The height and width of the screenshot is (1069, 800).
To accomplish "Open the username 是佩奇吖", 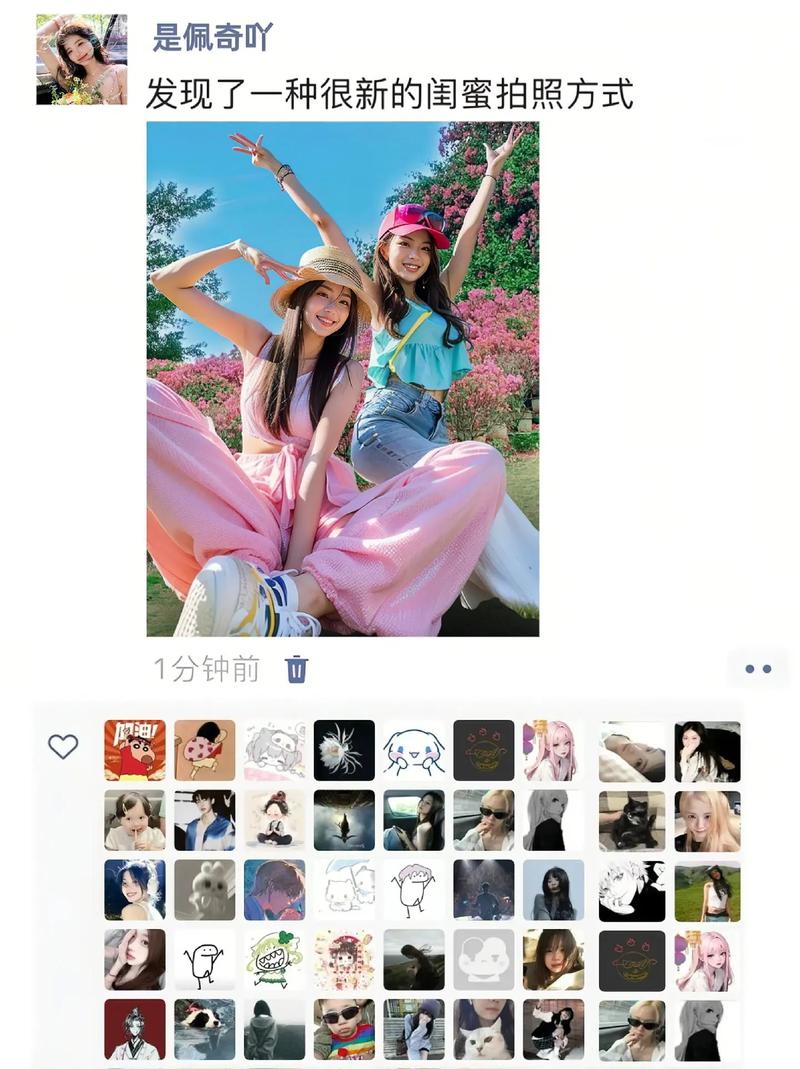I will click(212, 37).
